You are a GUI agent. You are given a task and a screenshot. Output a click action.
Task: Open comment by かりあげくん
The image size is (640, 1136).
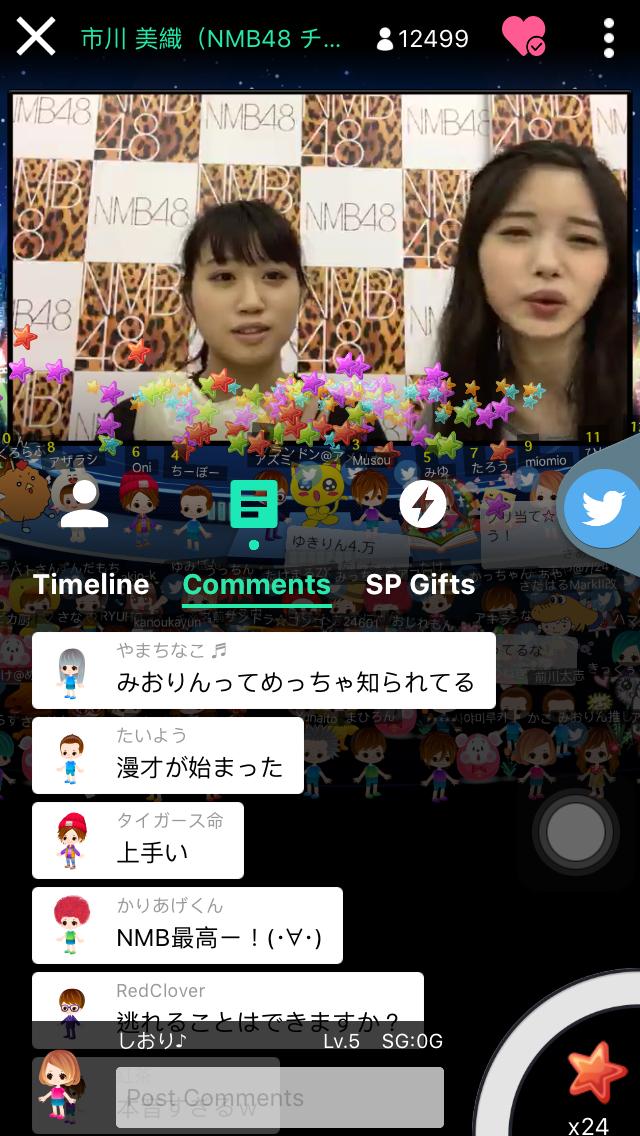pos(188,925)
